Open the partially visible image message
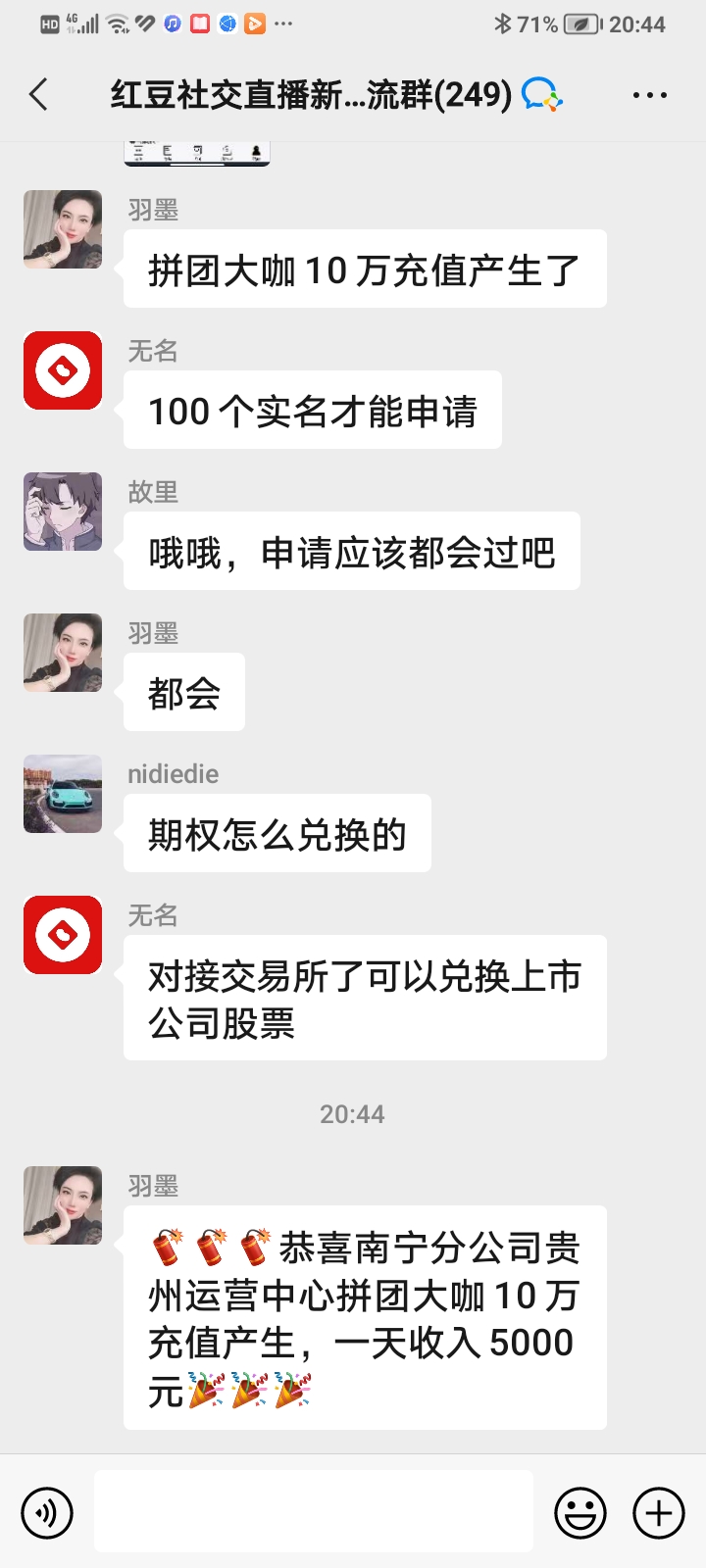The height and width of the screenshot is (1568, 706). click(196, 154)
